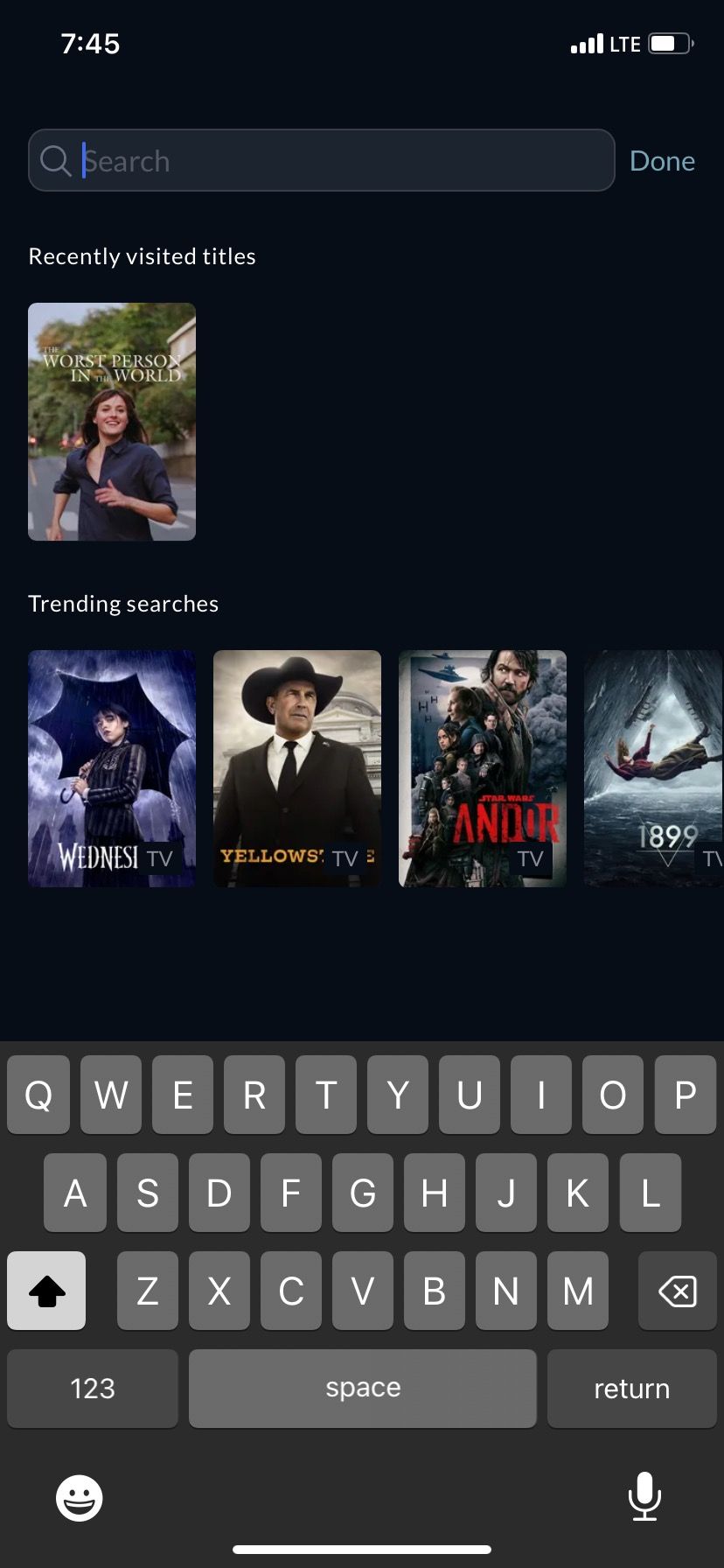
Task: Open The Worst Person in the World
Action: 112,422
